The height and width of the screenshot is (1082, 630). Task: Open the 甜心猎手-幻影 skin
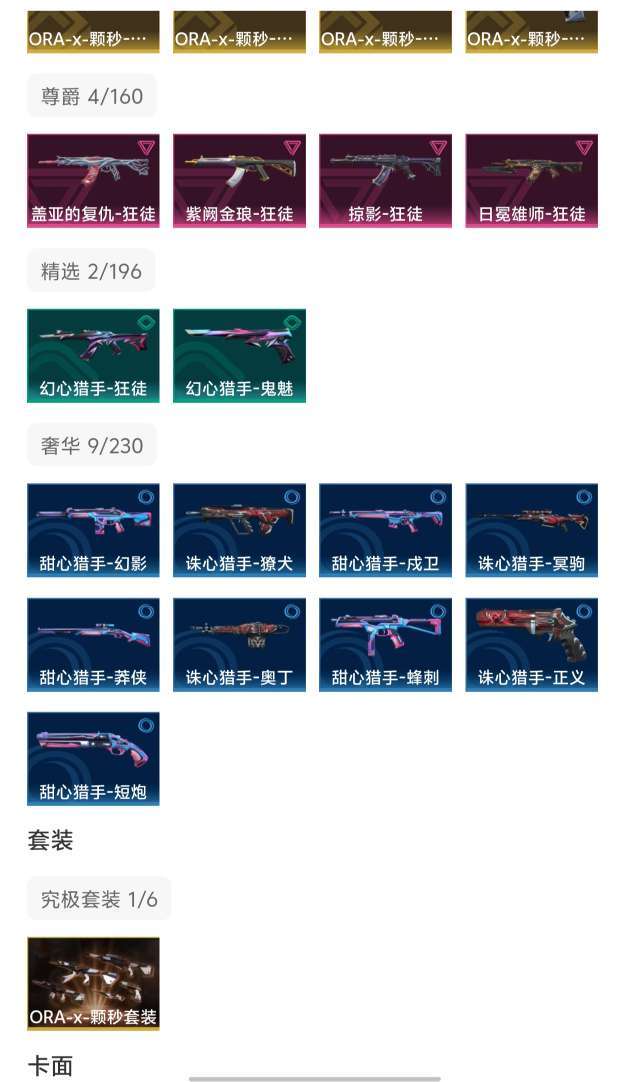point(93,530)
